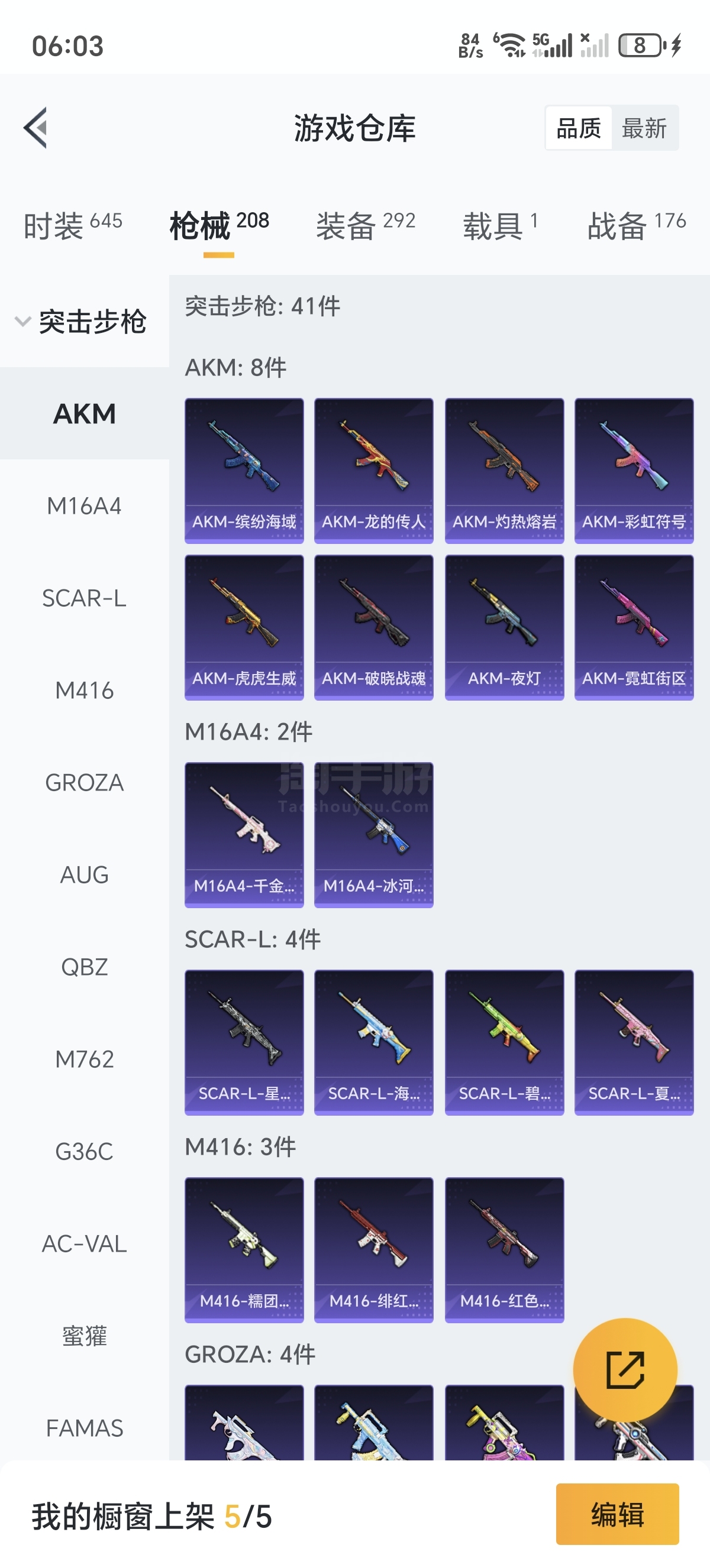The image size is (710, 1568).
Task: Select QBZ in the weapon list
Action: 84,967
